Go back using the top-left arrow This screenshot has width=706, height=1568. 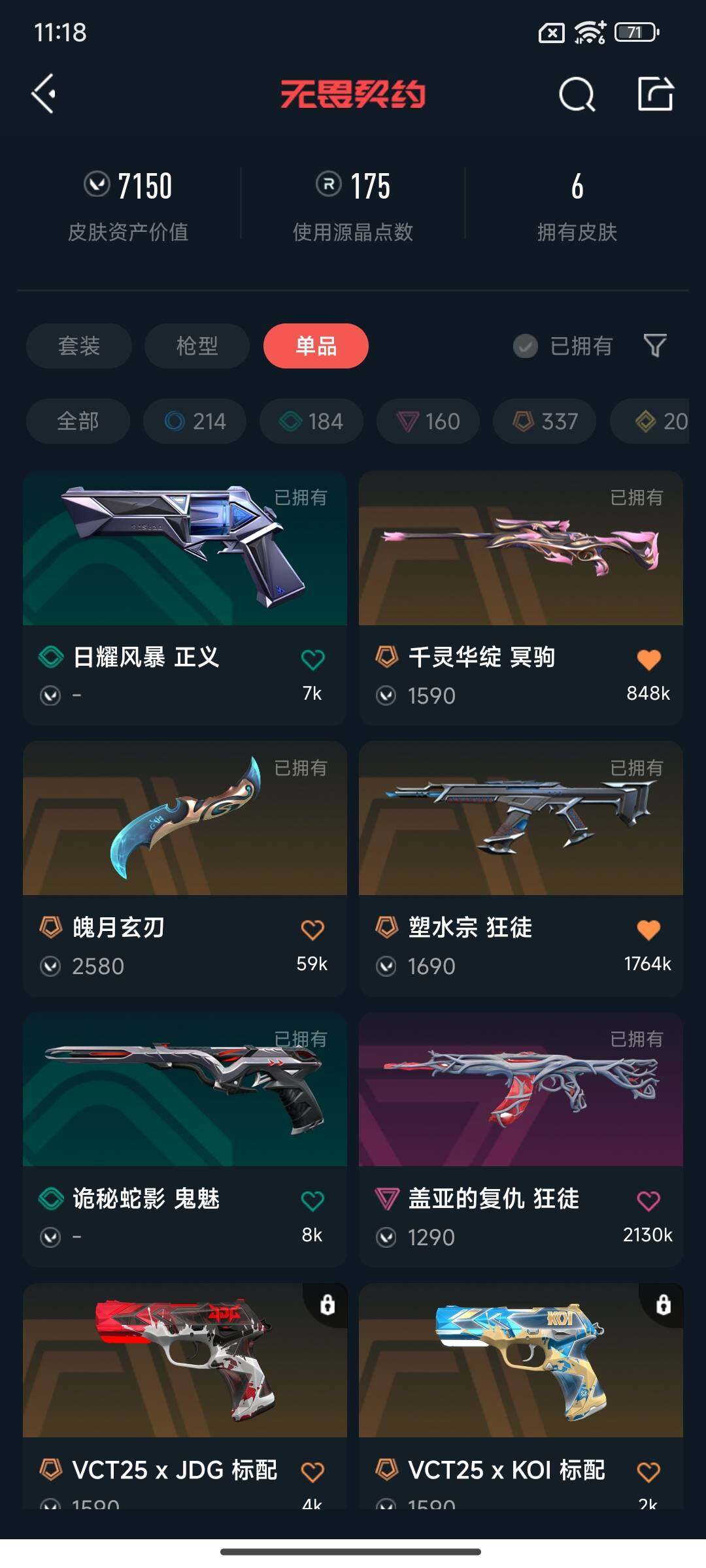point(43,94)
